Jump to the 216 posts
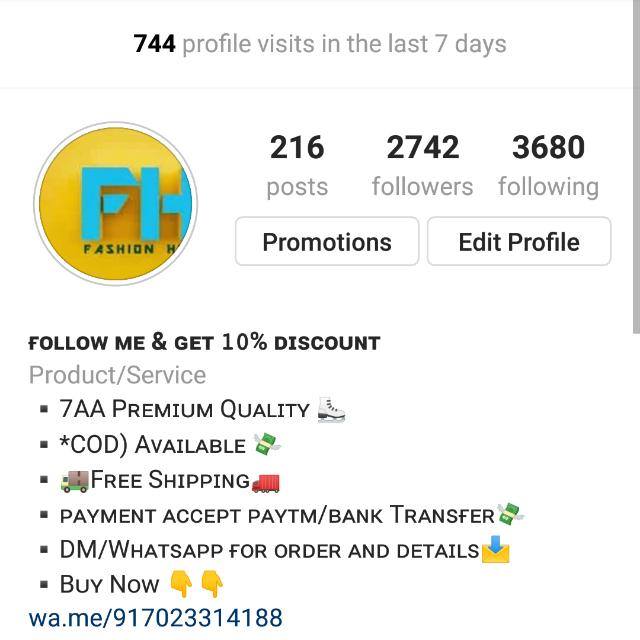 (x=297, y=166)
